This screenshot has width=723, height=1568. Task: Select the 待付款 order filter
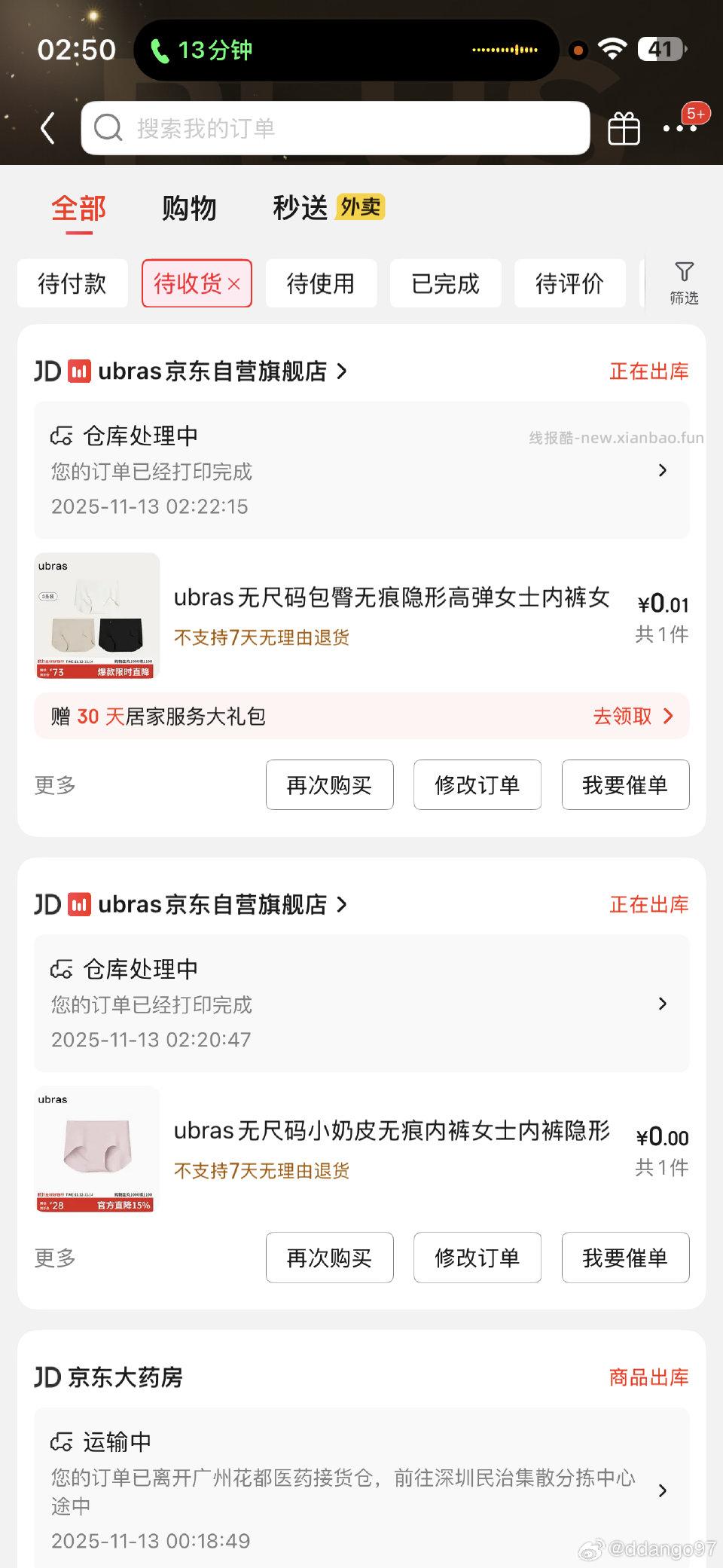pos(72,283)
